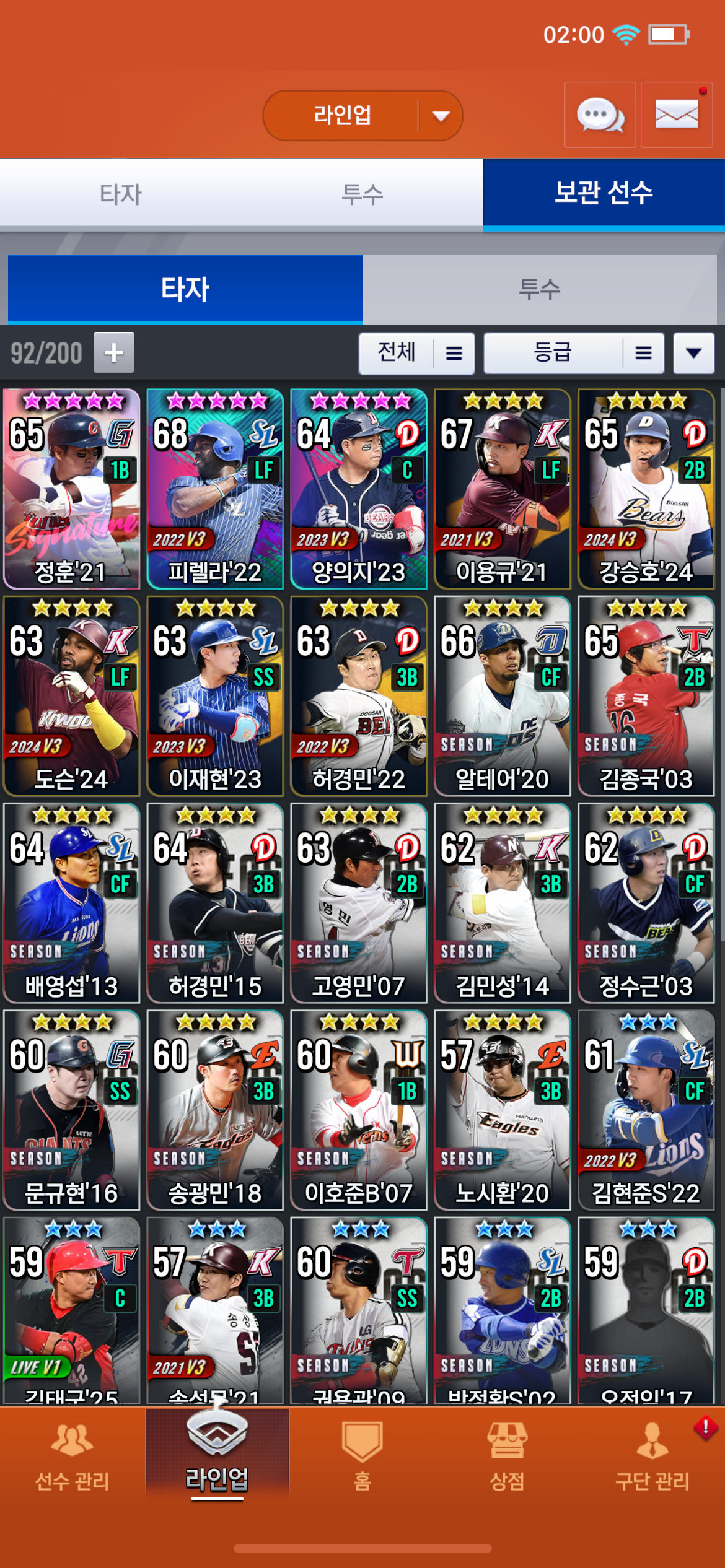
Task: Open the mailbox envelope icon
Action: tap(676, 115)
